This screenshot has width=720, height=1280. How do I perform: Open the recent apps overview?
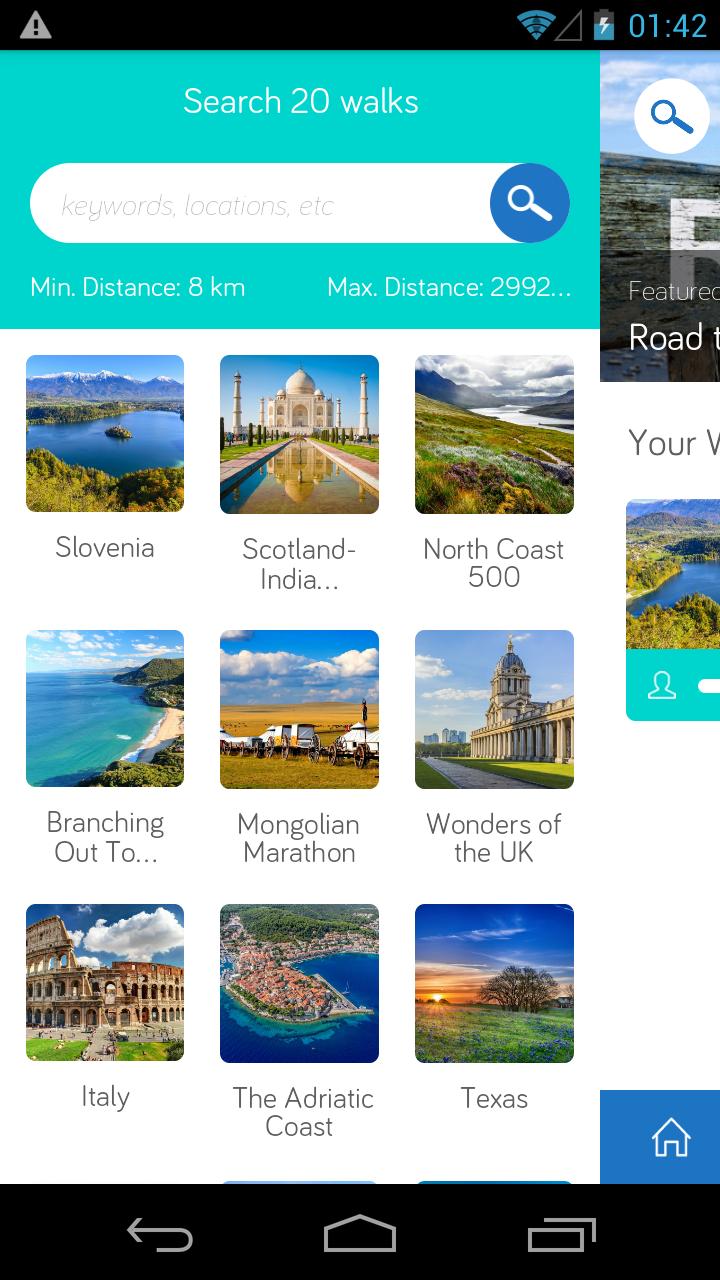click(561, 1235)
